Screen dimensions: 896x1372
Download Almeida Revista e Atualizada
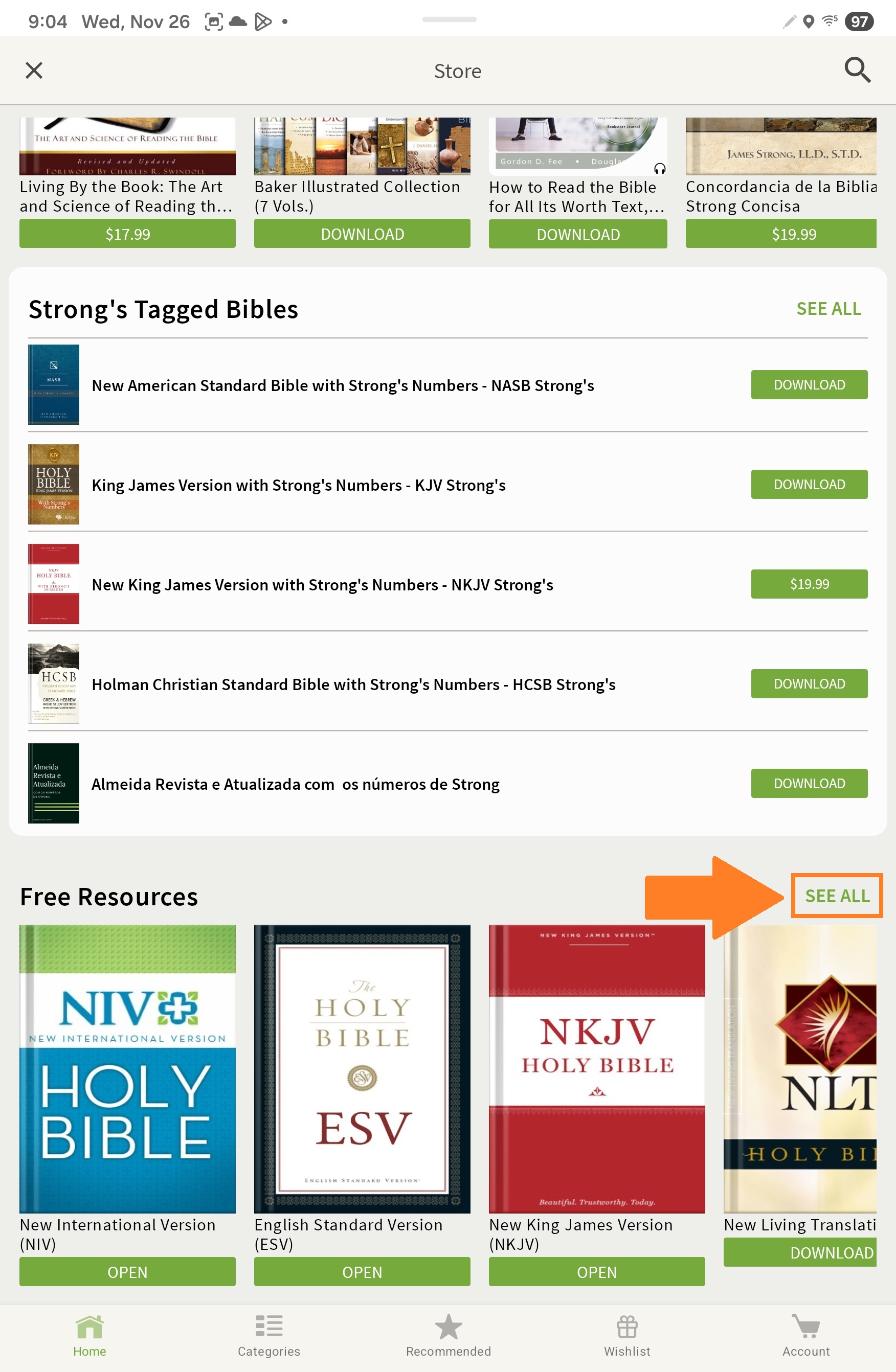[x=809, y=784]
